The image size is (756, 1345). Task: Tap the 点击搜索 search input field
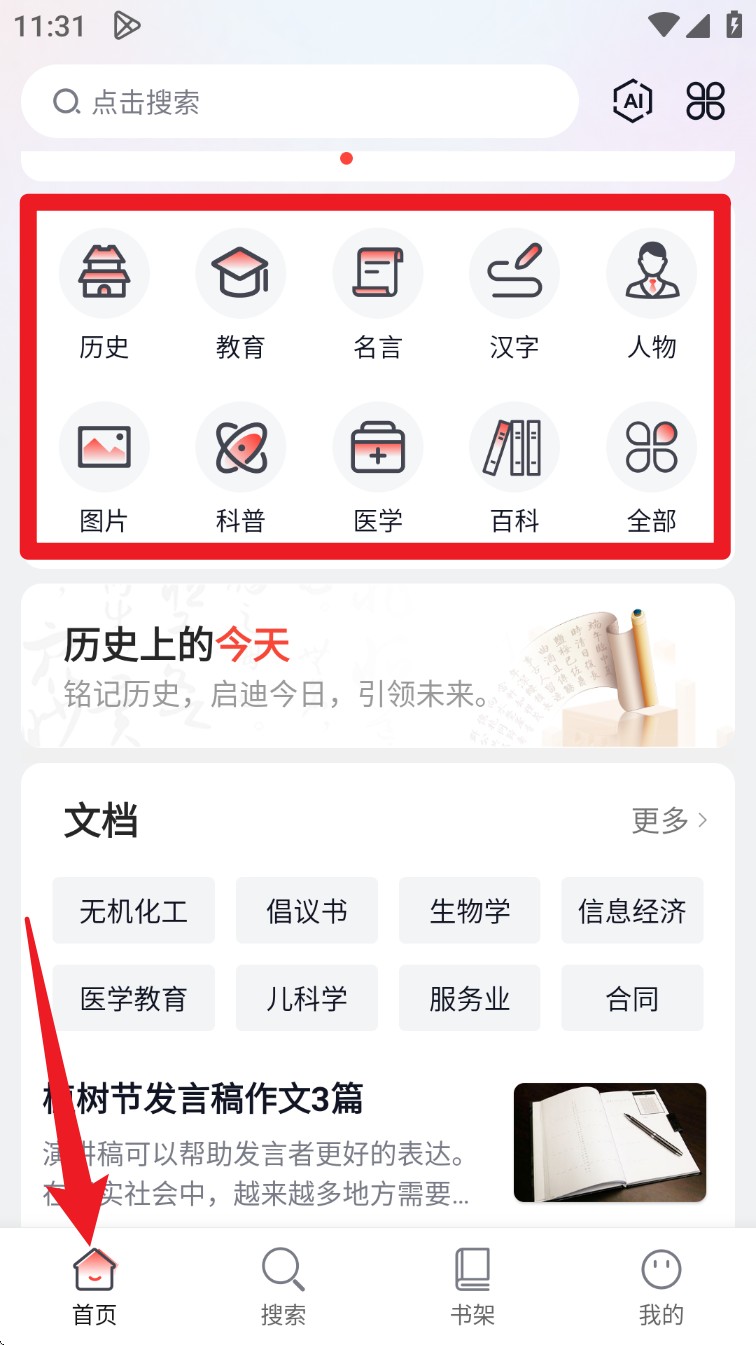pyautogui.click(x=300, y=100)
